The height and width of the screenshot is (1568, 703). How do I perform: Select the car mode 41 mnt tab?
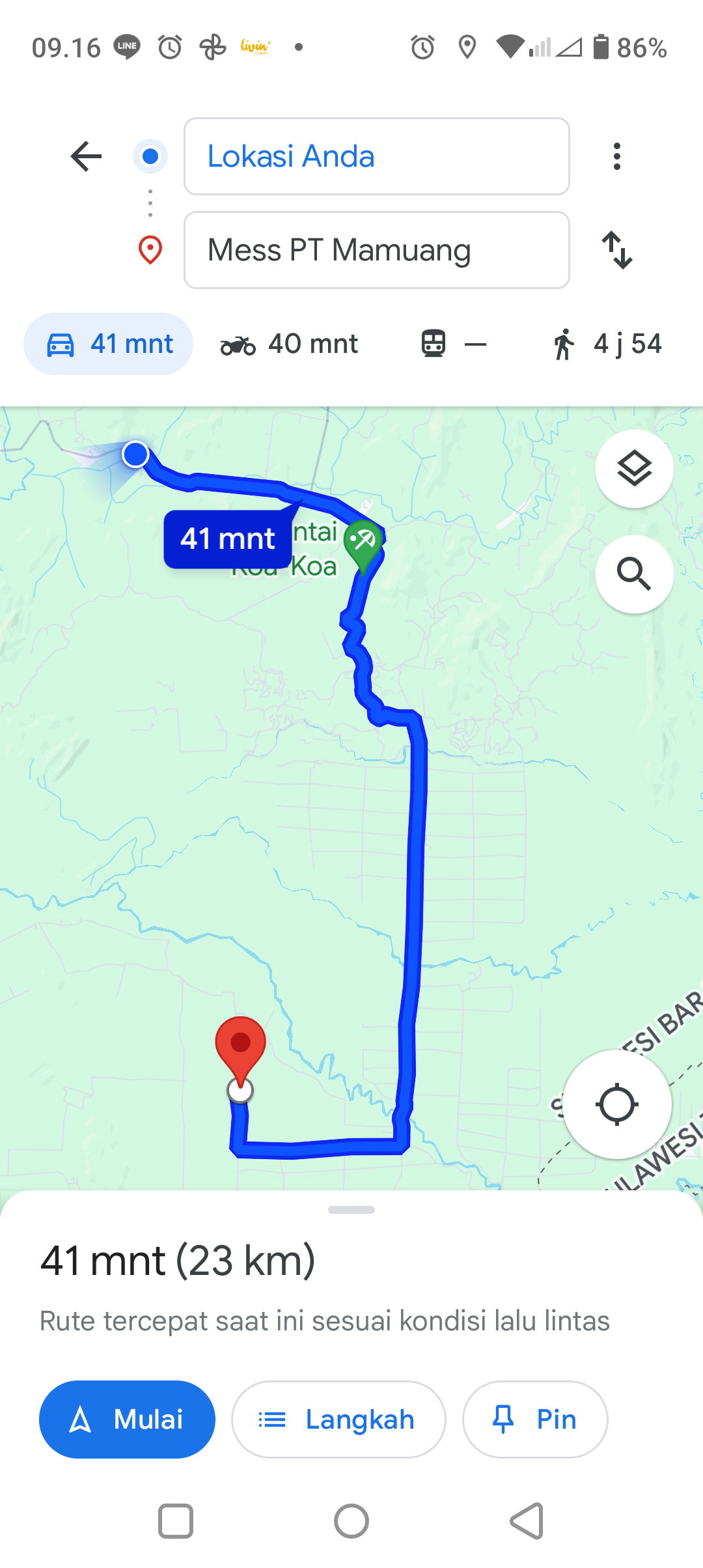pyautogui.click(x=109, y=344)
